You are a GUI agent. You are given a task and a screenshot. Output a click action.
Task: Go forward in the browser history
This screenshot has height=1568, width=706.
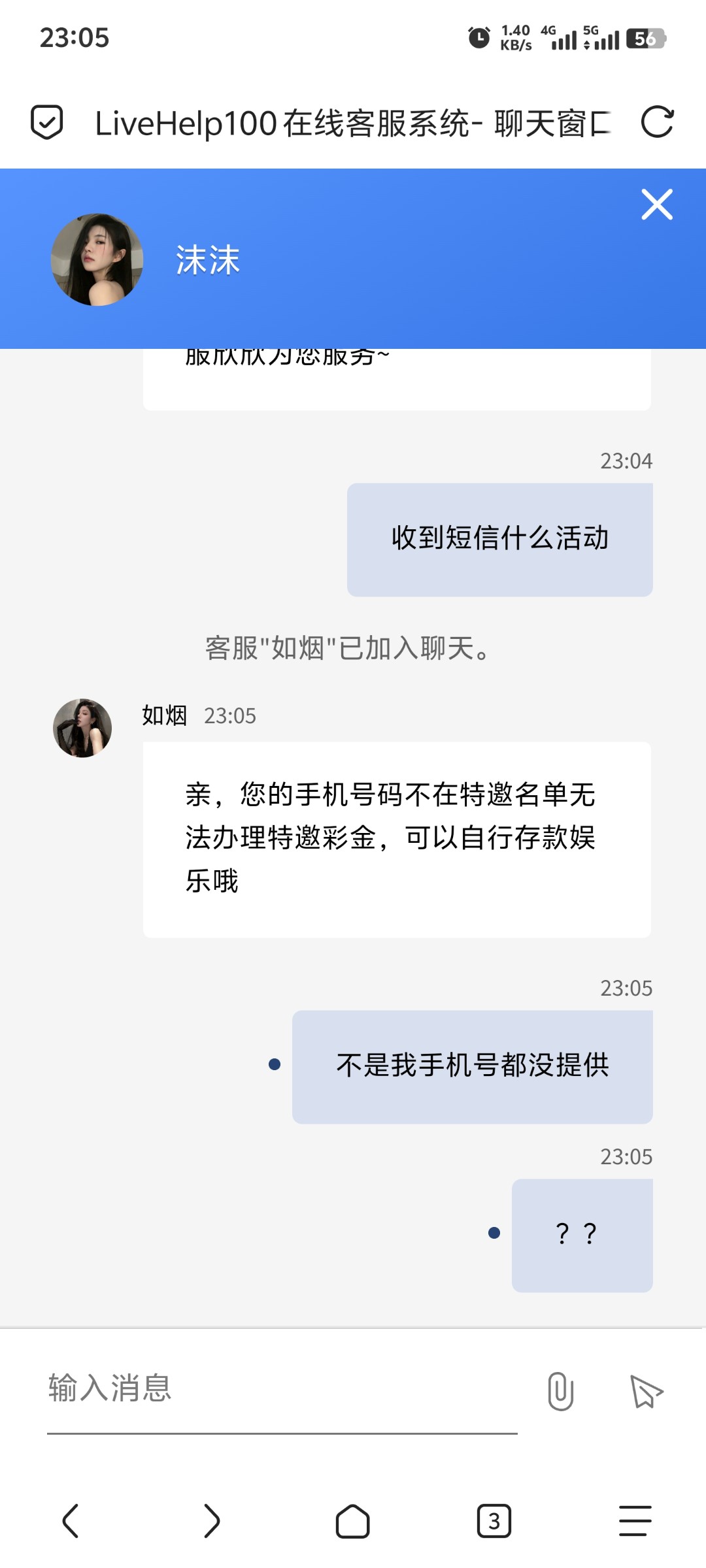[212, 1521]
